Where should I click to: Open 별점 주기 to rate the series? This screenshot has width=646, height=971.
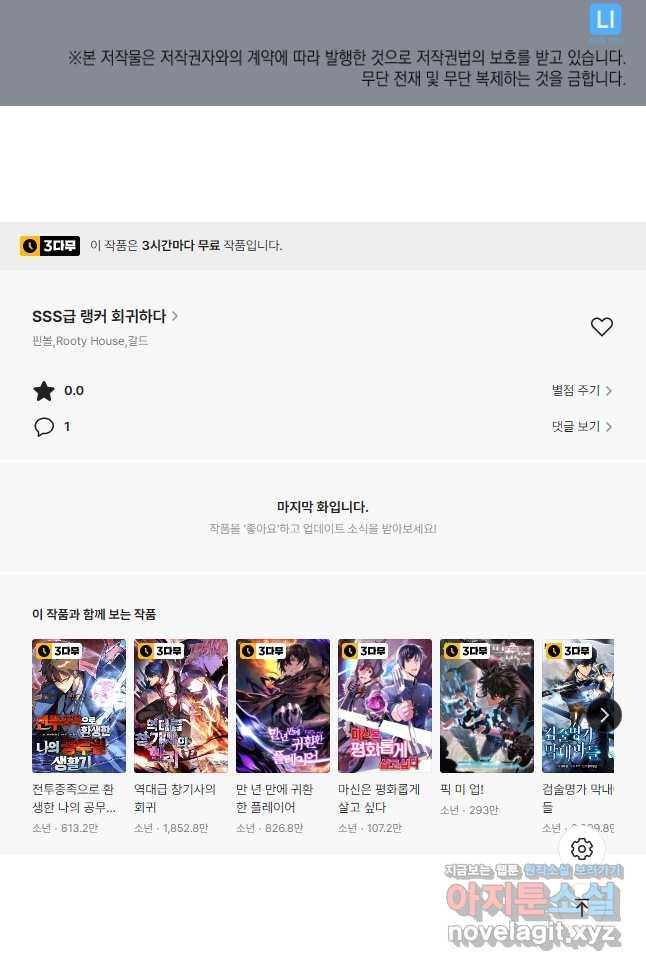pos(581,391)
